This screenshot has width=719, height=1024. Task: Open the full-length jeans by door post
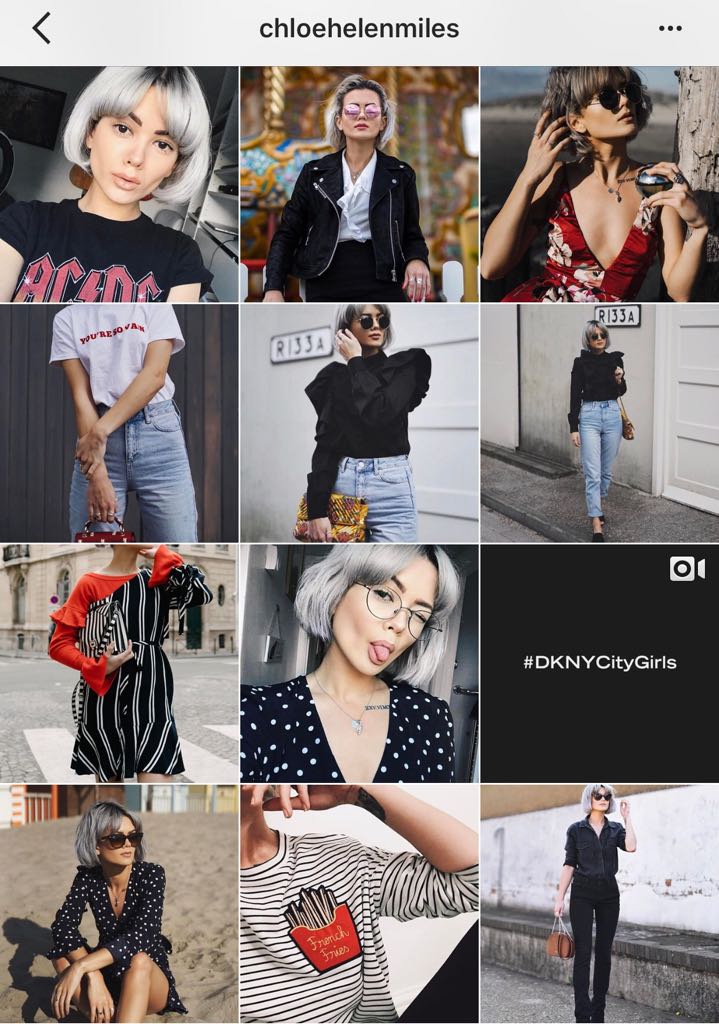tap(599, 423)
